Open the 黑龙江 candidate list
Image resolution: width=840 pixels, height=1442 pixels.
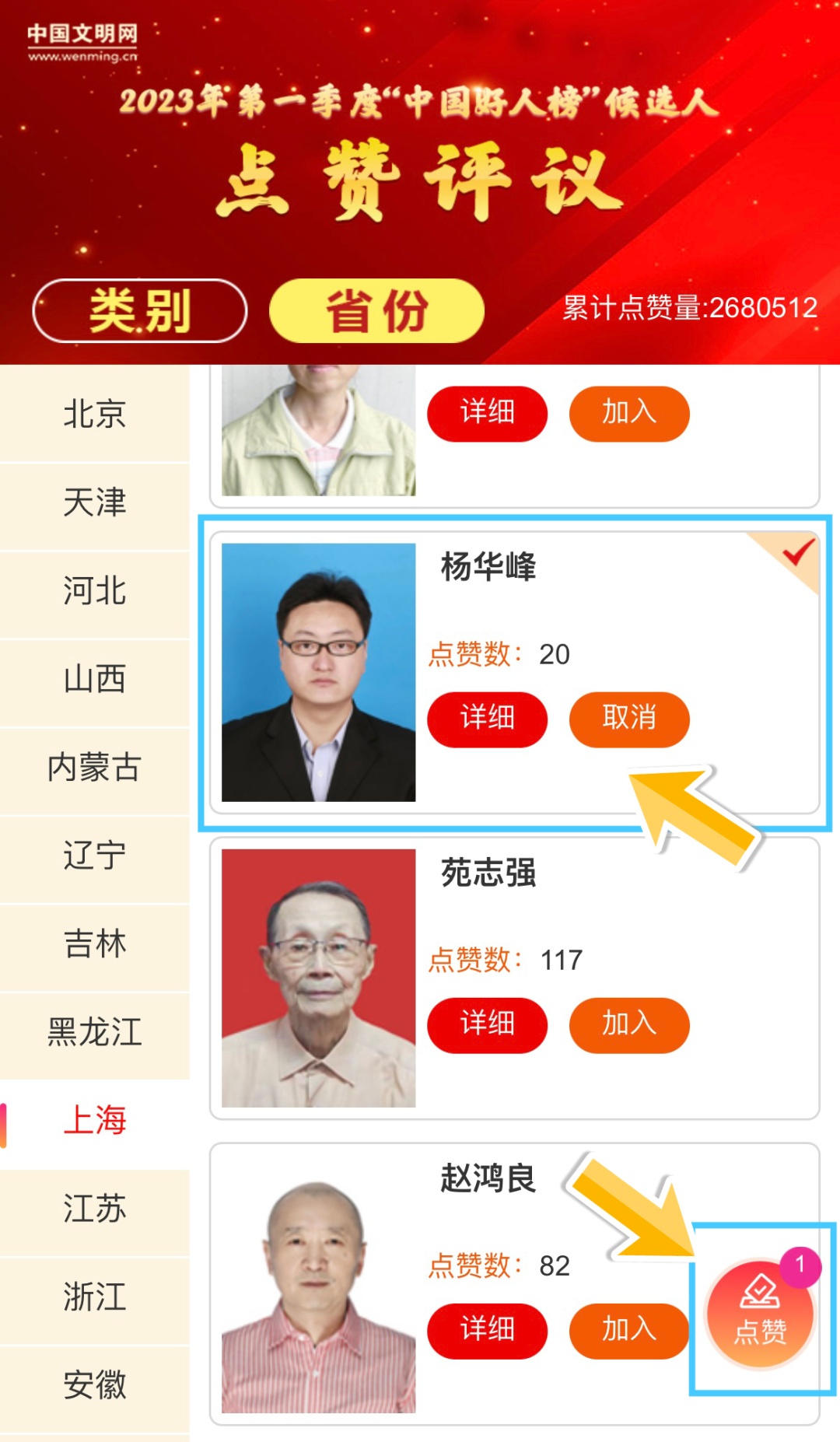(x=94, y=1032)
